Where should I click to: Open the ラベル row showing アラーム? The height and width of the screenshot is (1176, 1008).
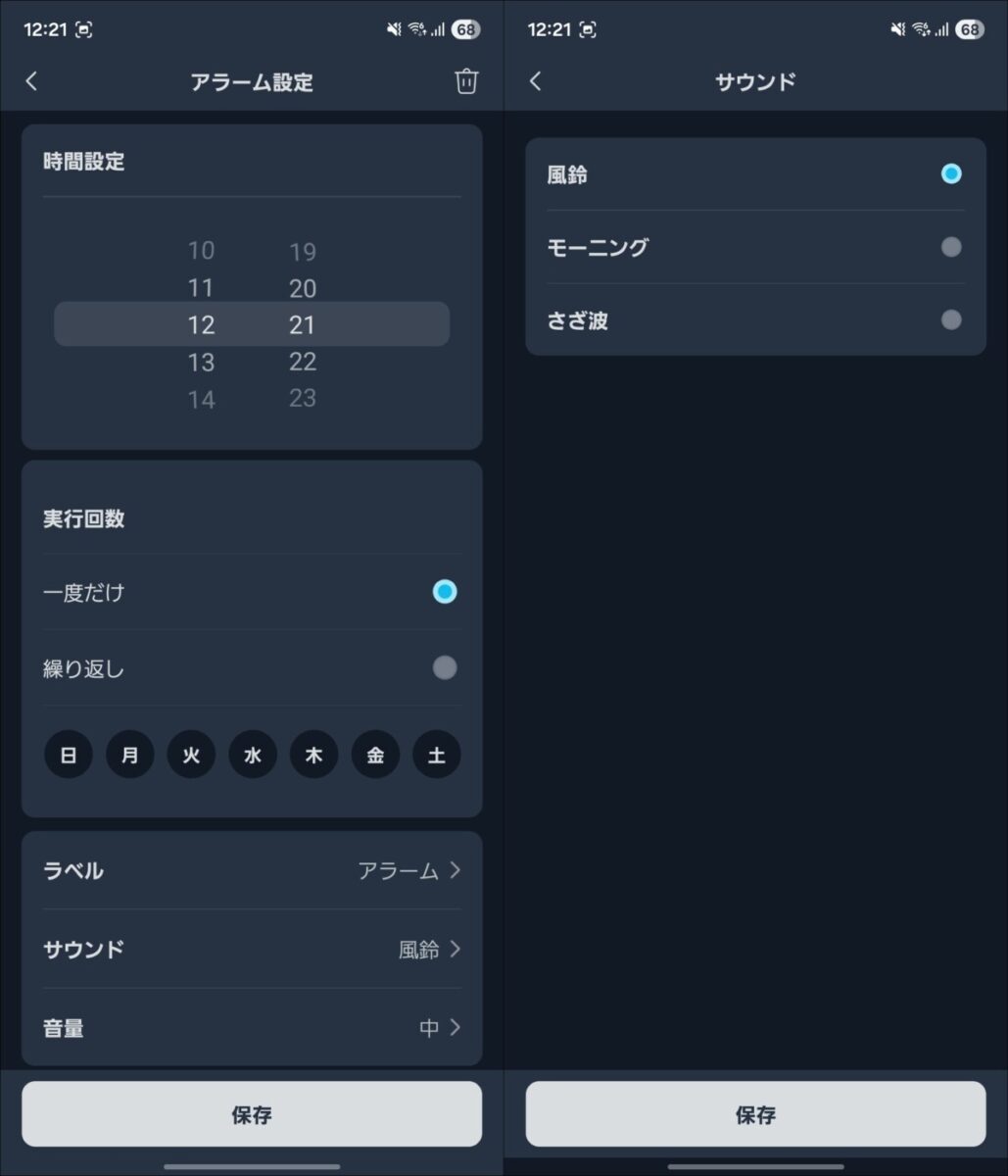point(252,870)
